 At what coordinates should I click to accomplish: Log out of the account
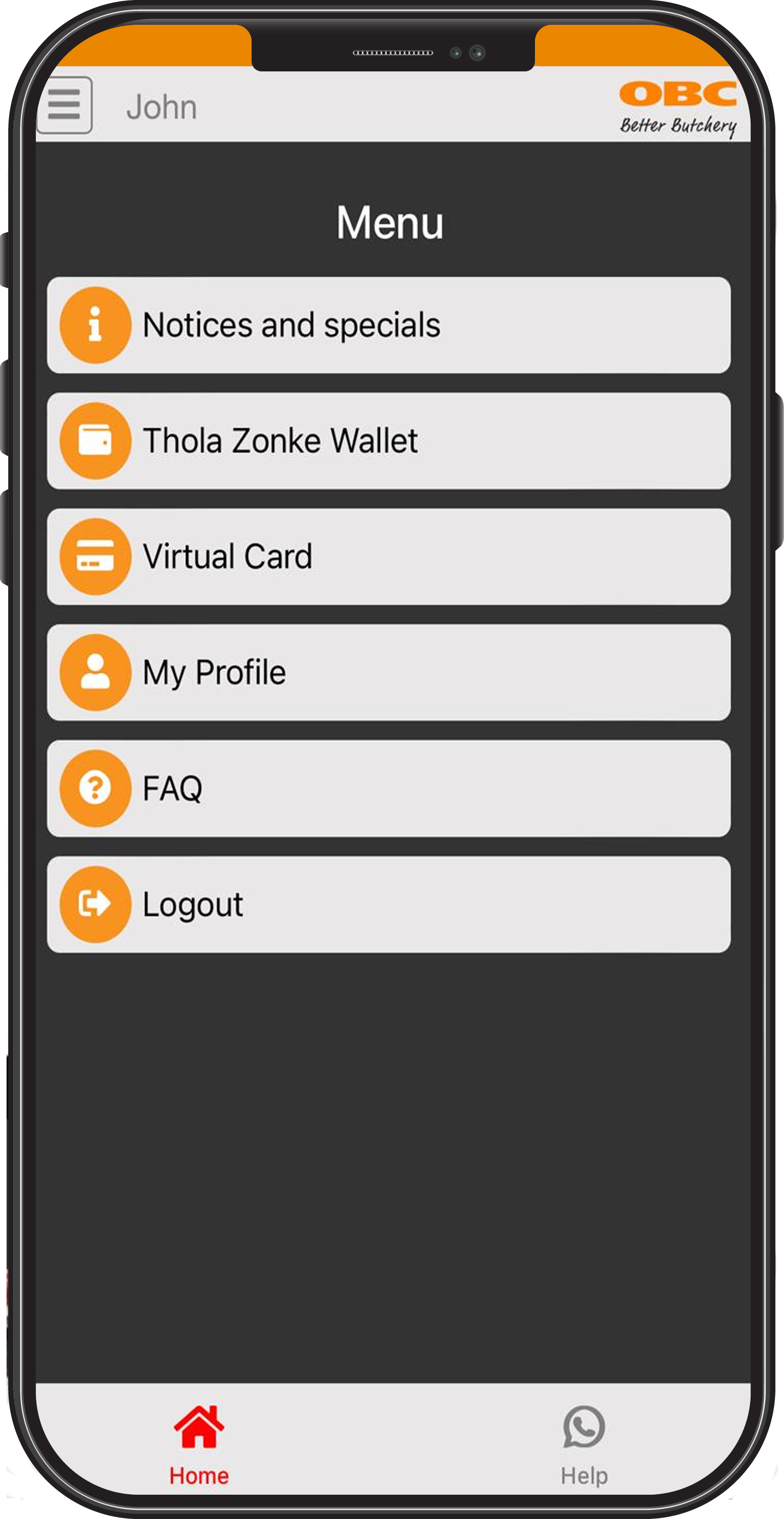[x=389, y=904]
